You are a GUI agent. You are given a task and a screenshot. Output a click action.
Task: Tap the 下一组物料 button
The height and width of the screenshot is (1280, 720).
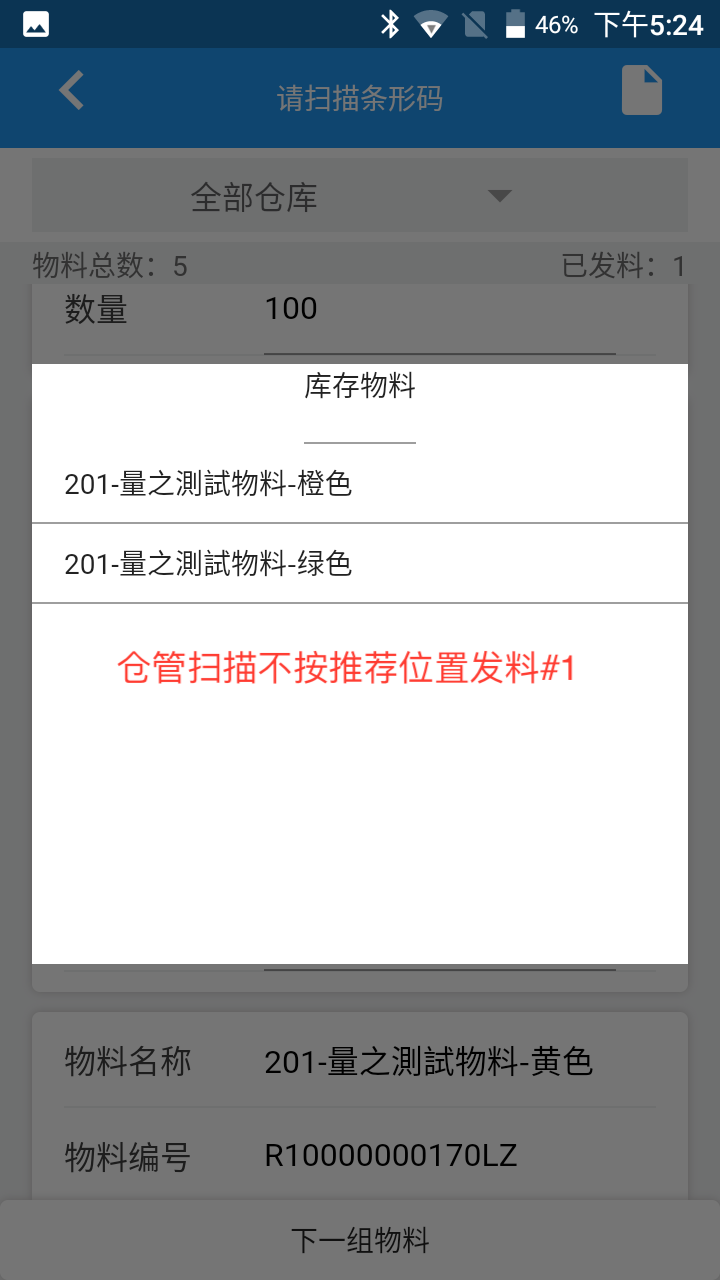tap(359, 1241)
